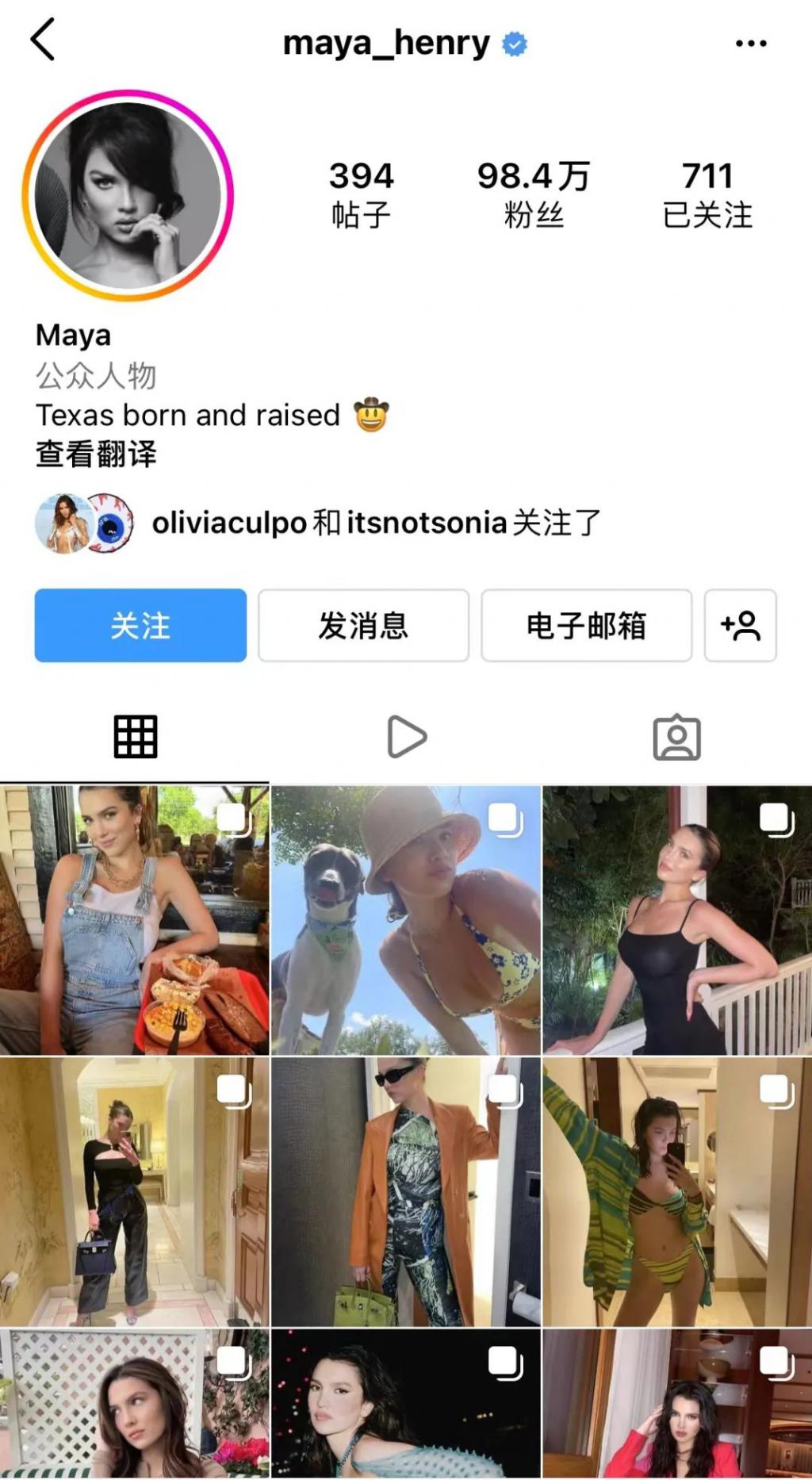812x1480 pixels.
Task: Open the 711 following list
Action: 707,194
